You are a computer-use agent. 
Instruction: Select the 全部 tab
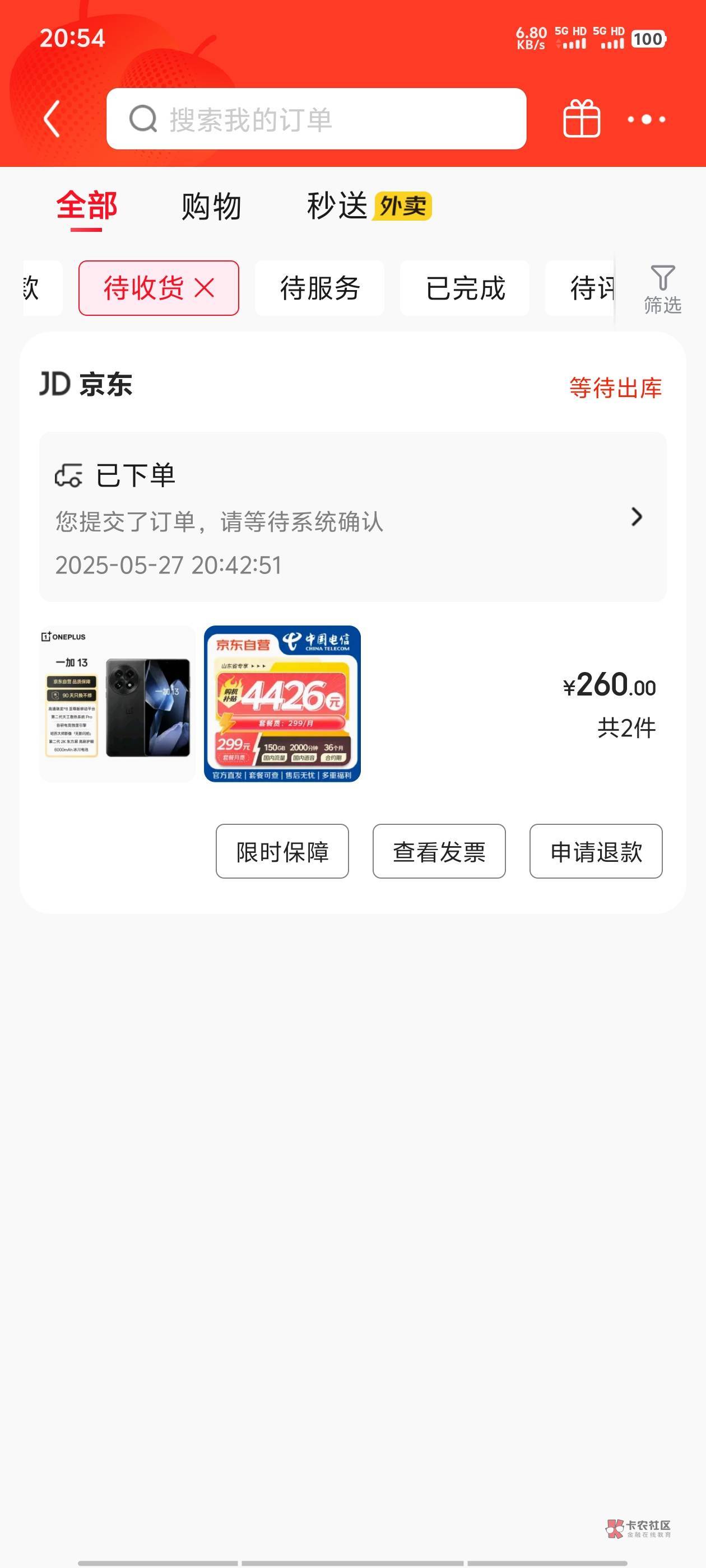point(86,206)
